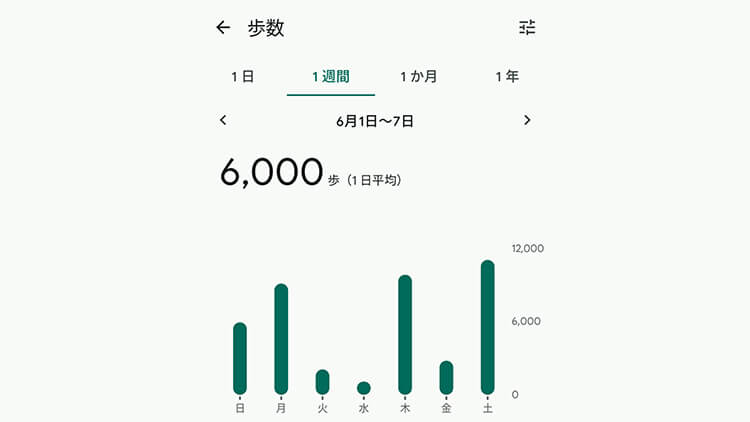Go to the next week

point(527,120)
